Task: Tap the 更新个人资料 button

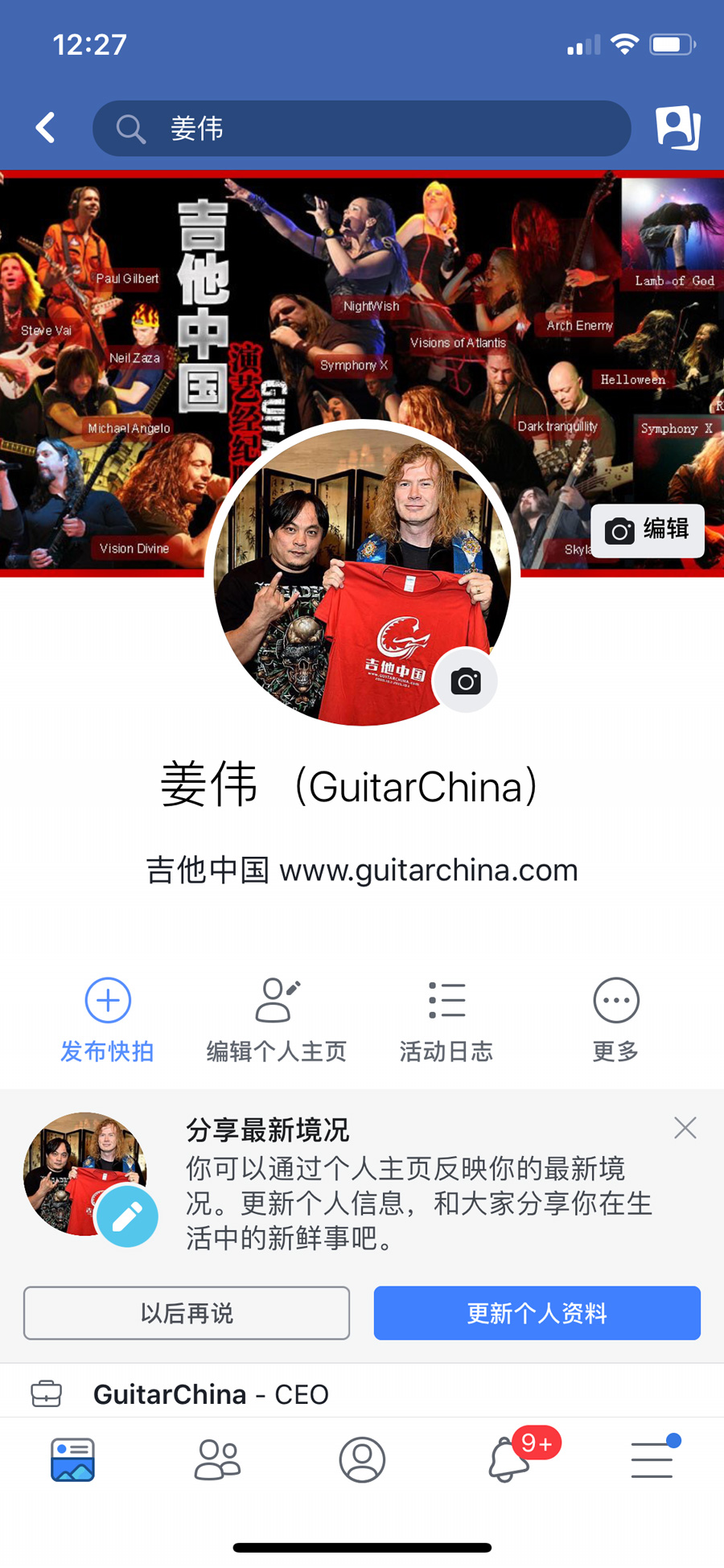Action: tap(537, 1313)
